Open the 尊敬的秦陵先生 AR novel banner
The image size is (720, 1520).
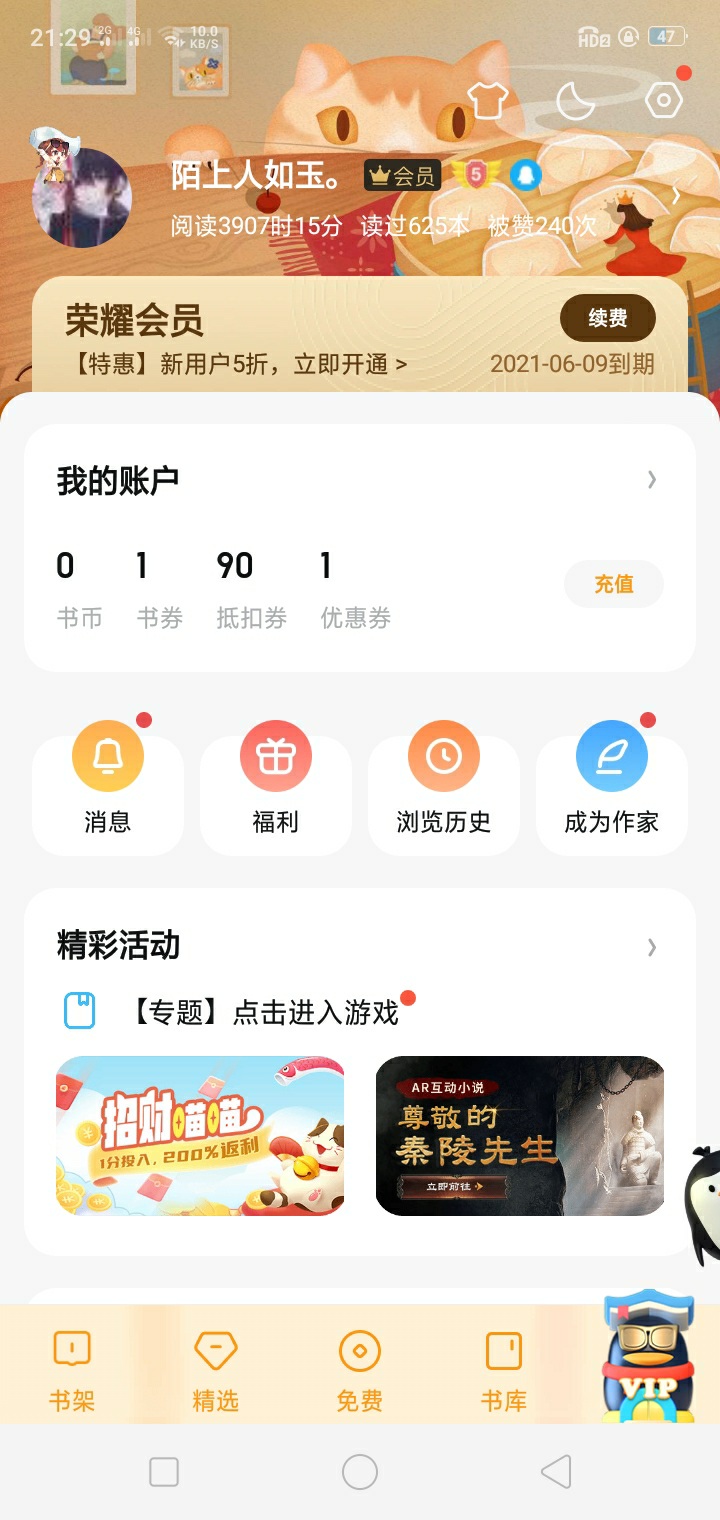(x=520, y=1136)
